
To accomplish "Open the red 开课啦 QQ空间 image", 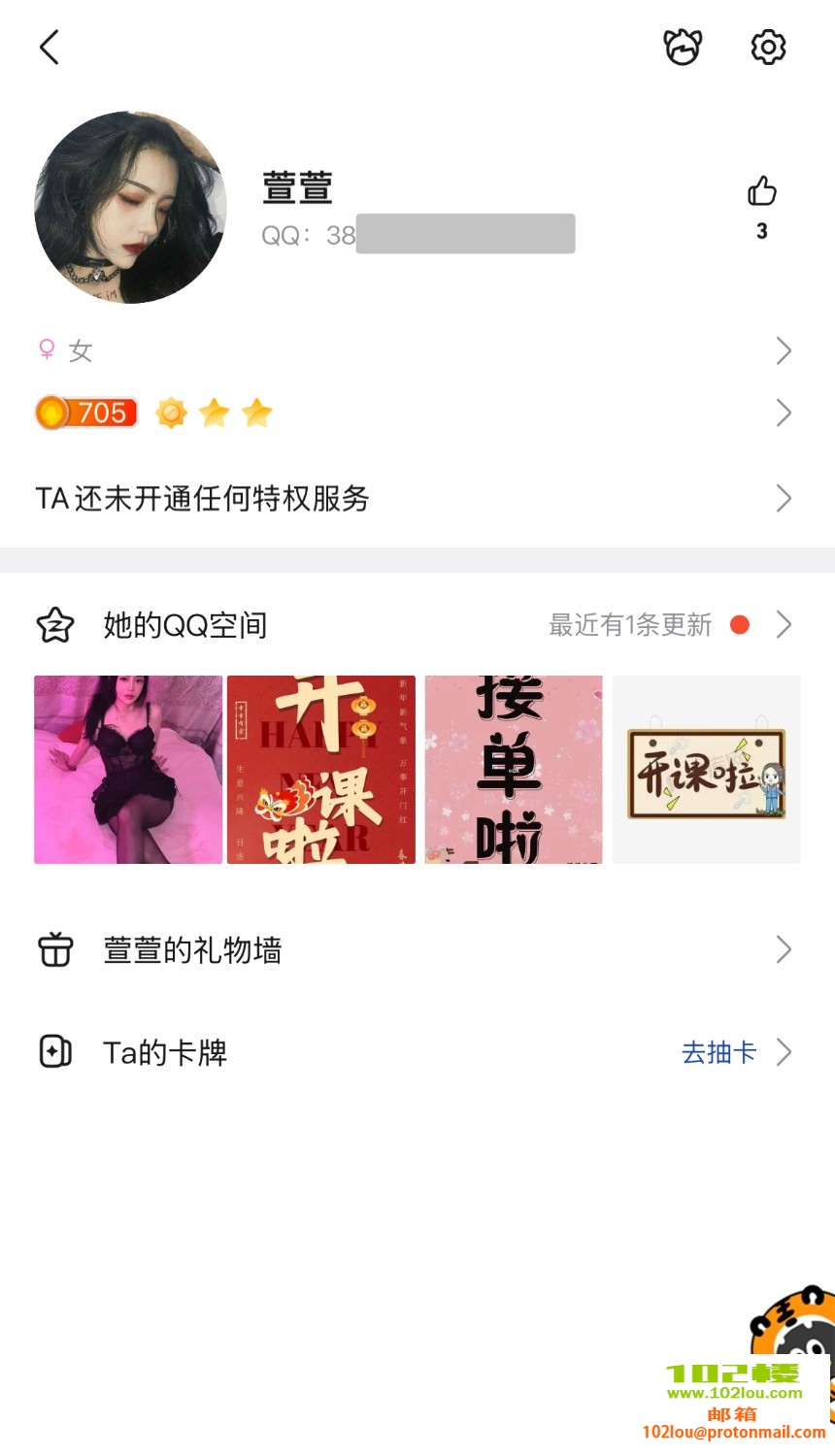I will tap(321, 770).
